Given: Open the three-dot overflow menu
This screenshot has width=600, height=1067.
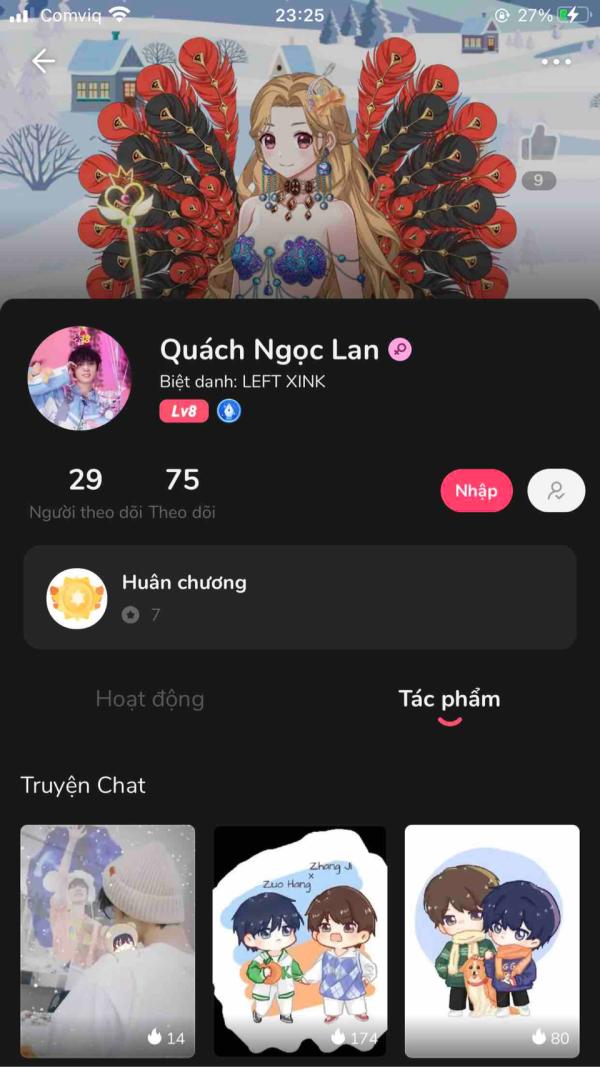Looking at the screenshot, I should pos(556,61).
